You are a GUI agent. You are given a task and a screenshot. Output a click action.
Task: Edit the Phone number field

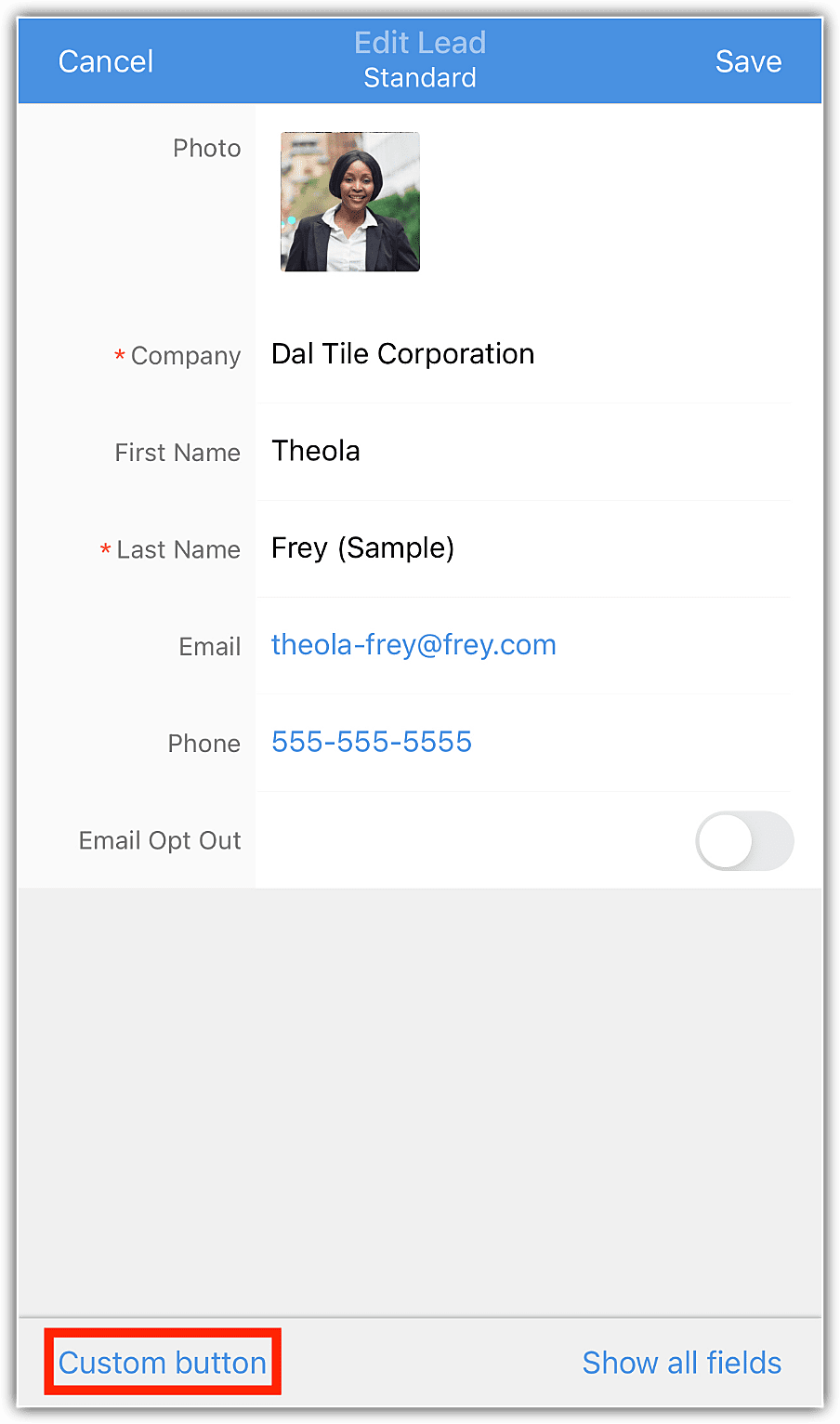pos(520,742)
